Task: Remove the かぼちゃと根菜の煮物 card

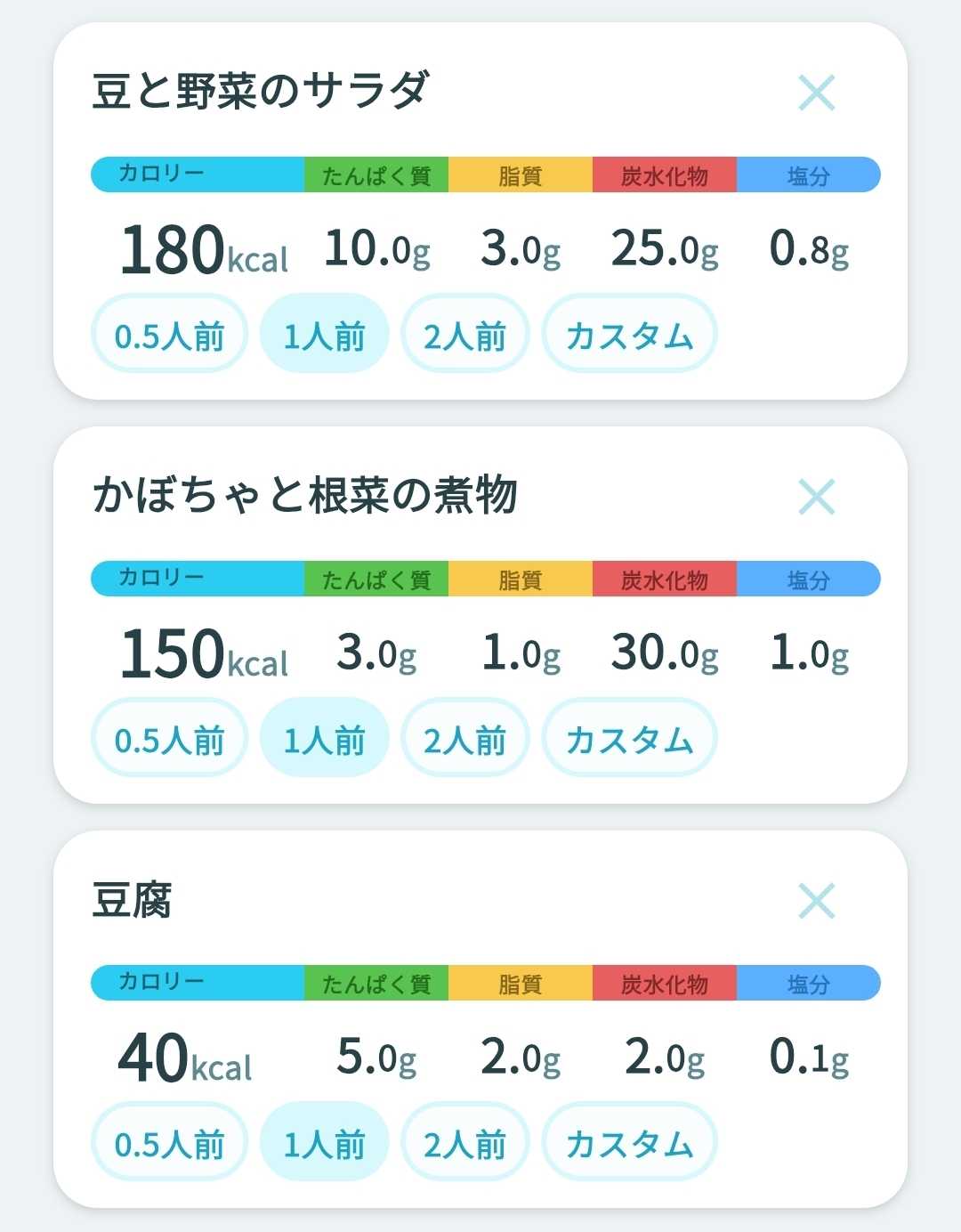Action: click(x=816, y=497)
